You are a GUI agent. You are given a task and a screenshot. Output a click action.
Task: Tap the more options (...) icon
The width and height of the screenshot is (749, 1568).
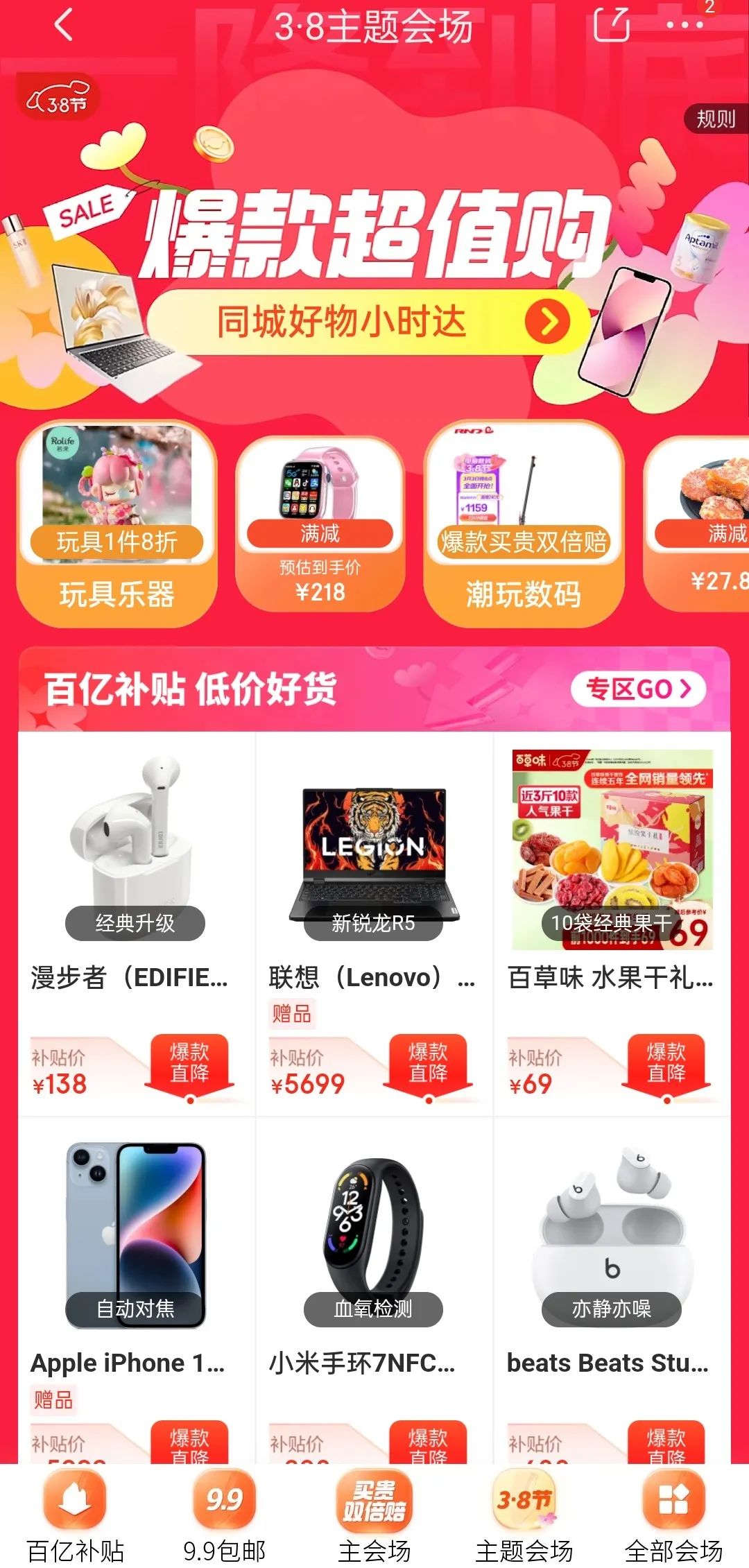point(682,26)
